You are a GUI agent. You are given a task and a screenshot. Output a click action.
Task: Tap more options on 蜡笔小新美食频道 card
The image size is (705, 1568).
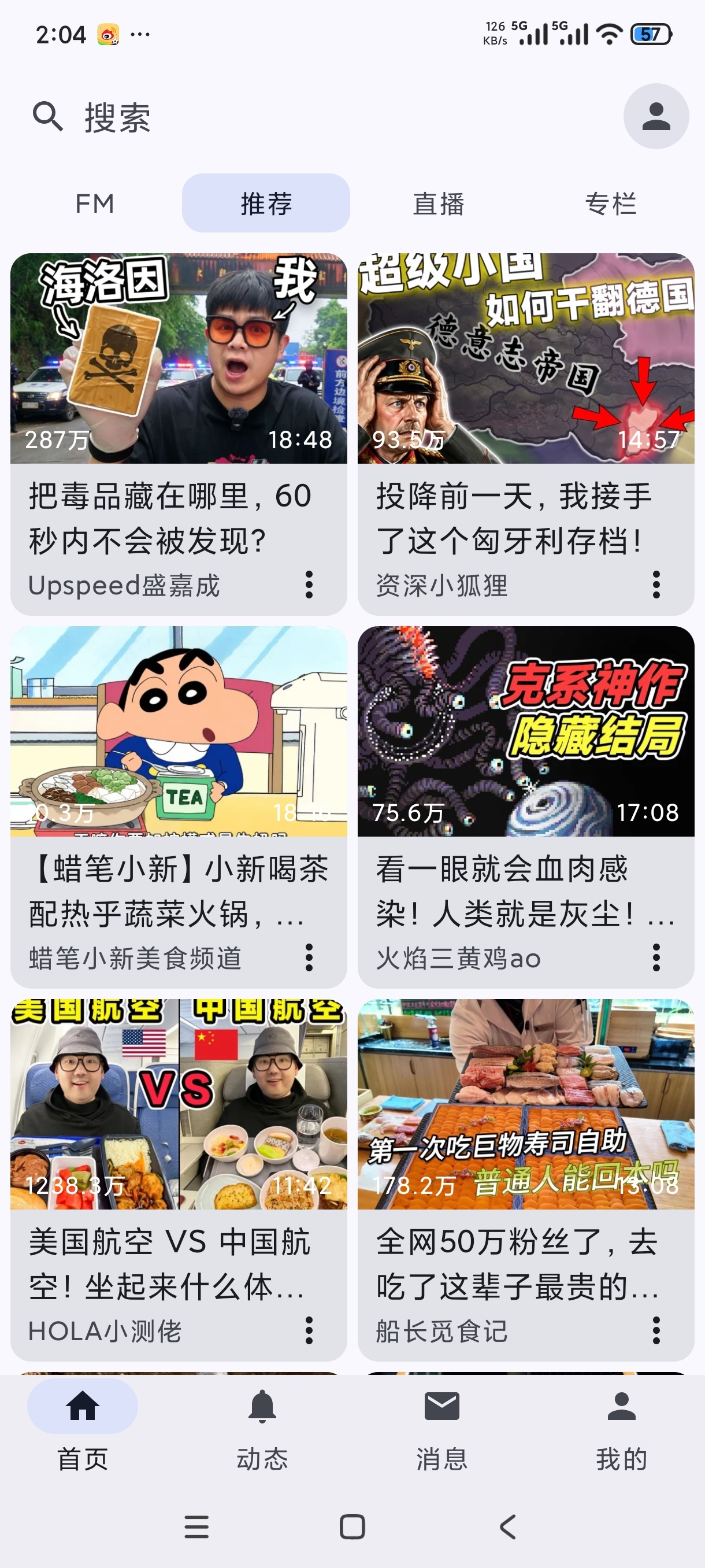pyautogui.click(x=309, y=958)
